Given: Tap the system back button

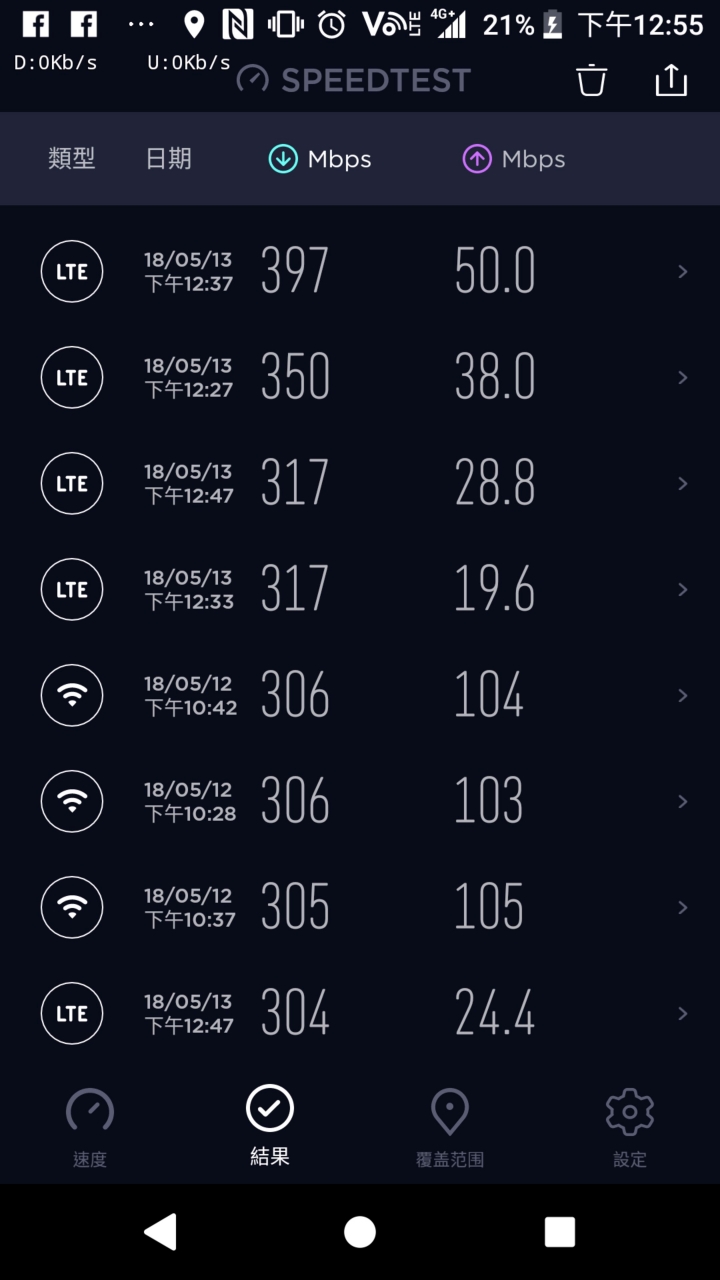Looking at the screenshot, I should tap(160, 1232).
